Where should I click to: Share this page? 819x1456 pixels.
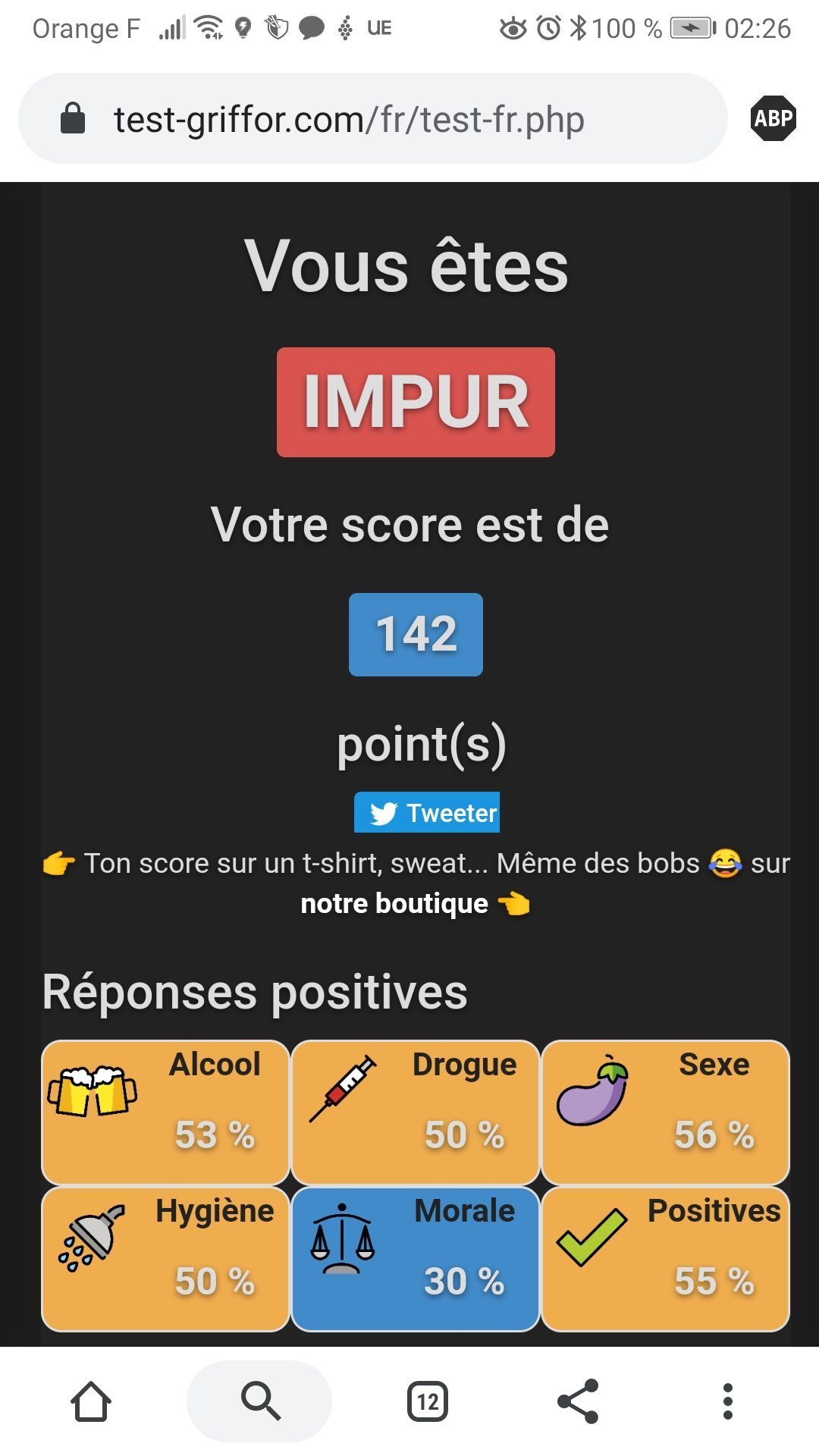point(578,1401)
